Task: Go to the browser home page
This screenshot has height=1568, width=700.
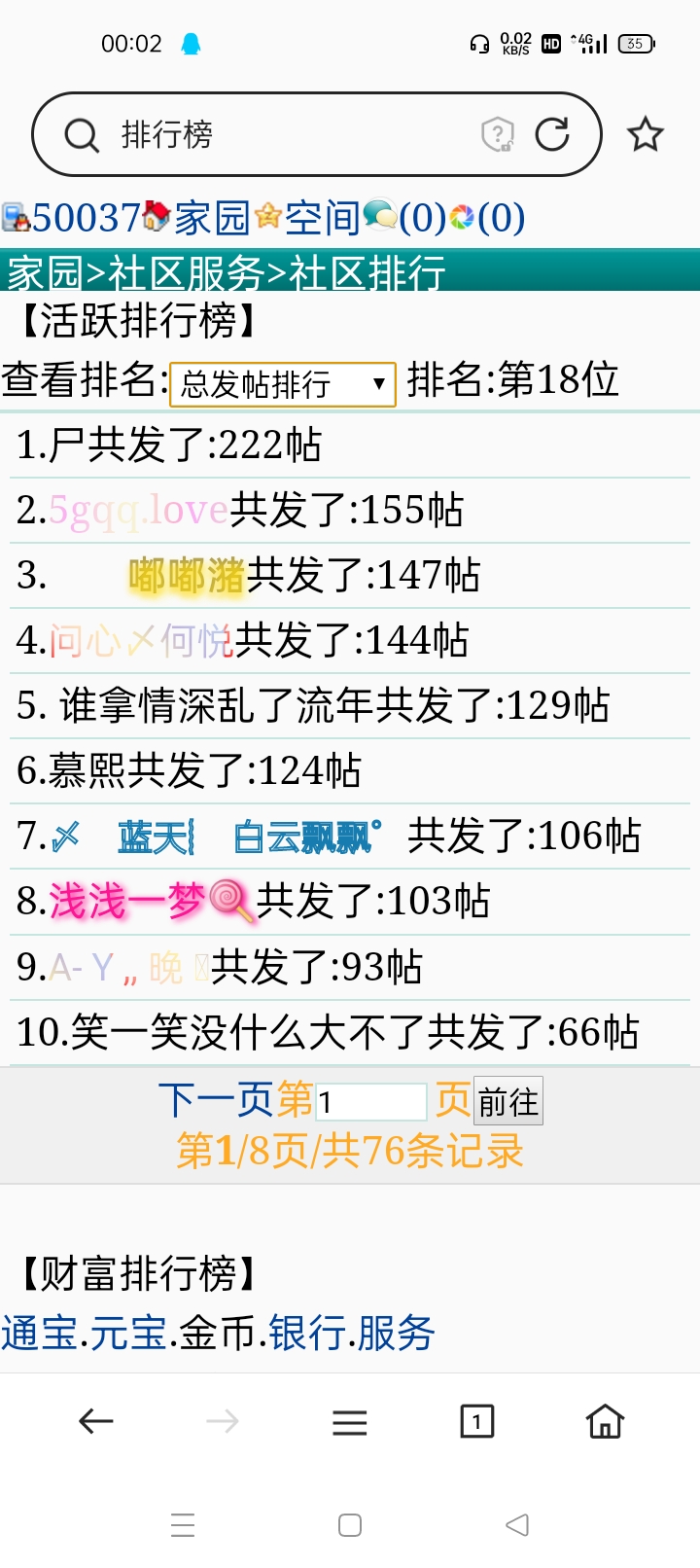Action: point(604,1422)
